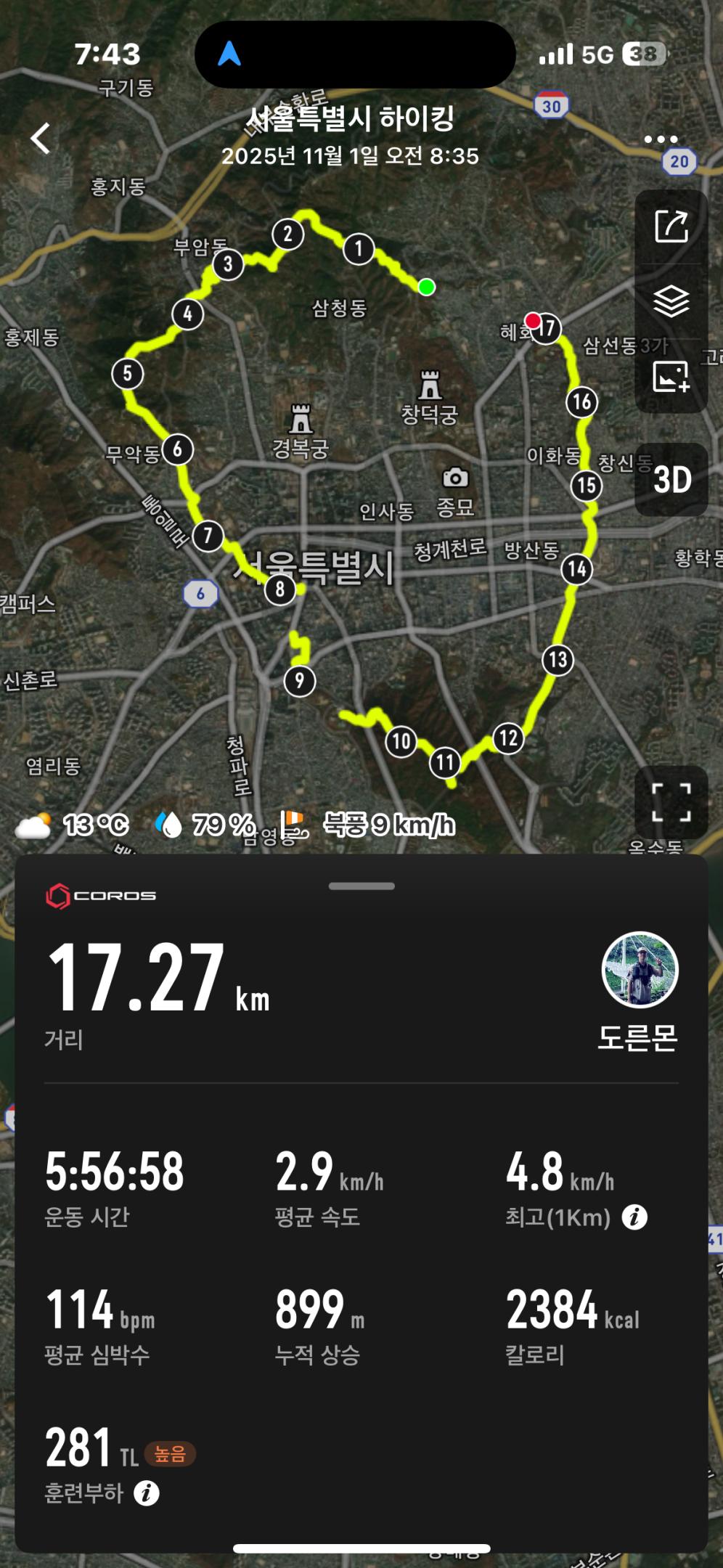Tap the red route end point marker
Screen dimensions: 723x1568
[534, 319]
